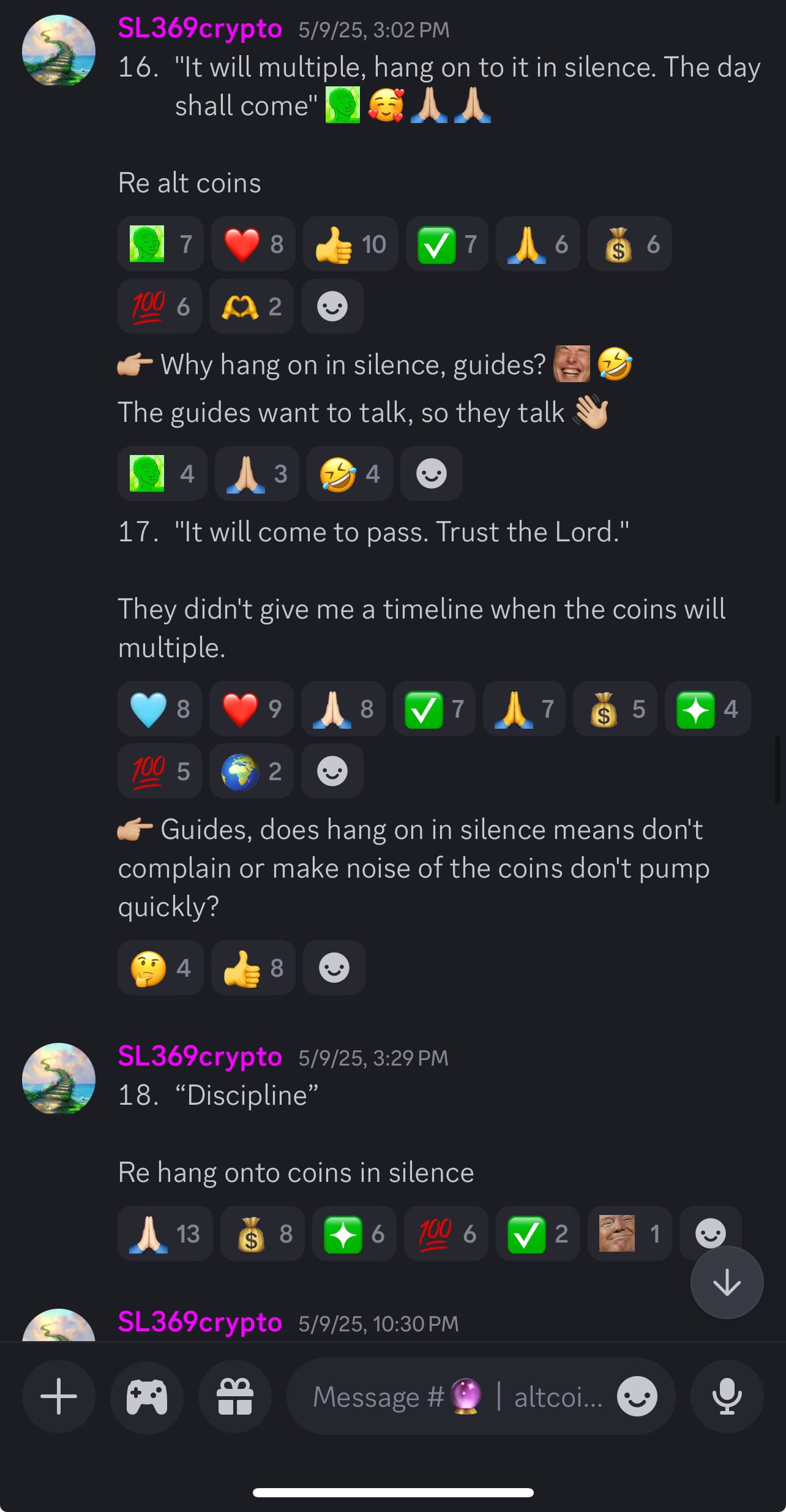786x1512 pixels.
Task: React with thinking face showing 4
Action: (x=160, y=968)
